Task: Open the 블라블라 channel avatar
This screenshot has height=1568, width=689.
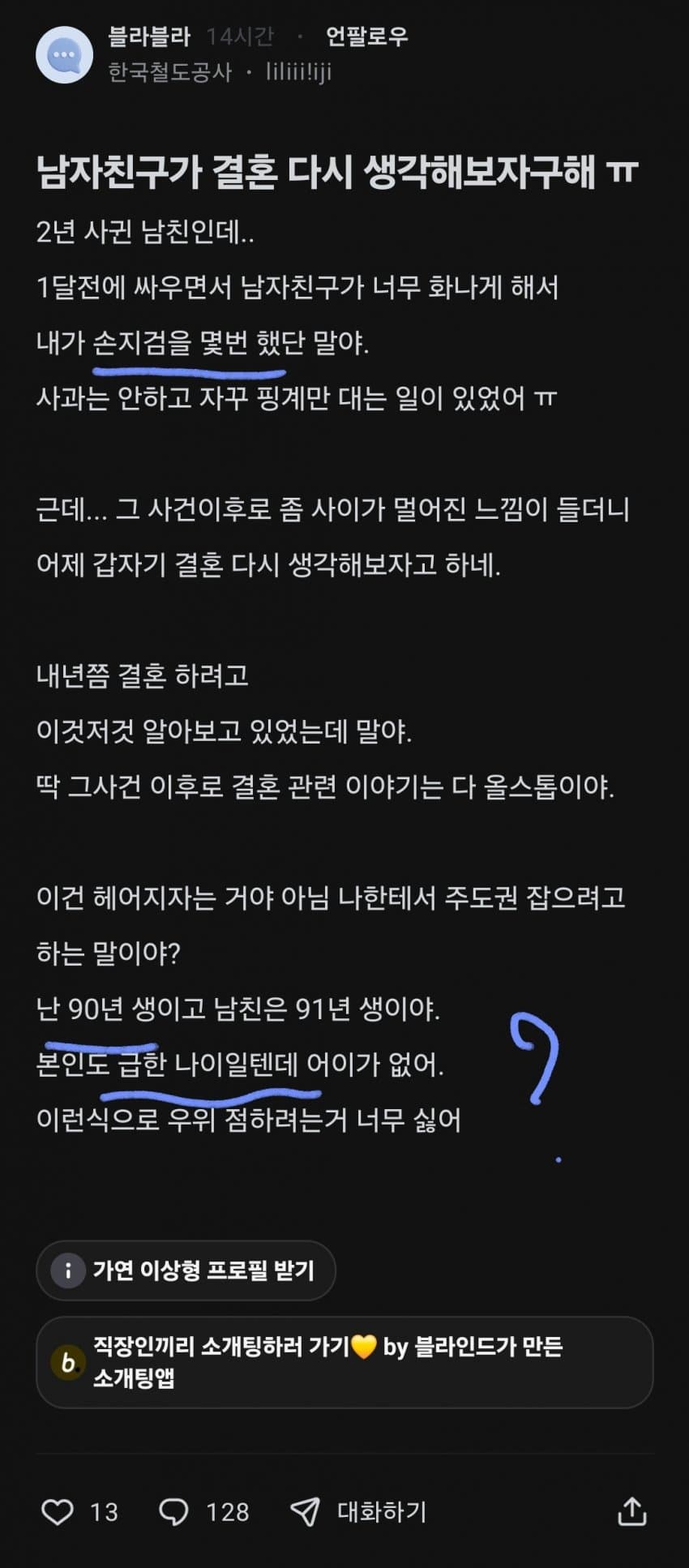Action: (x=64, y=54)
